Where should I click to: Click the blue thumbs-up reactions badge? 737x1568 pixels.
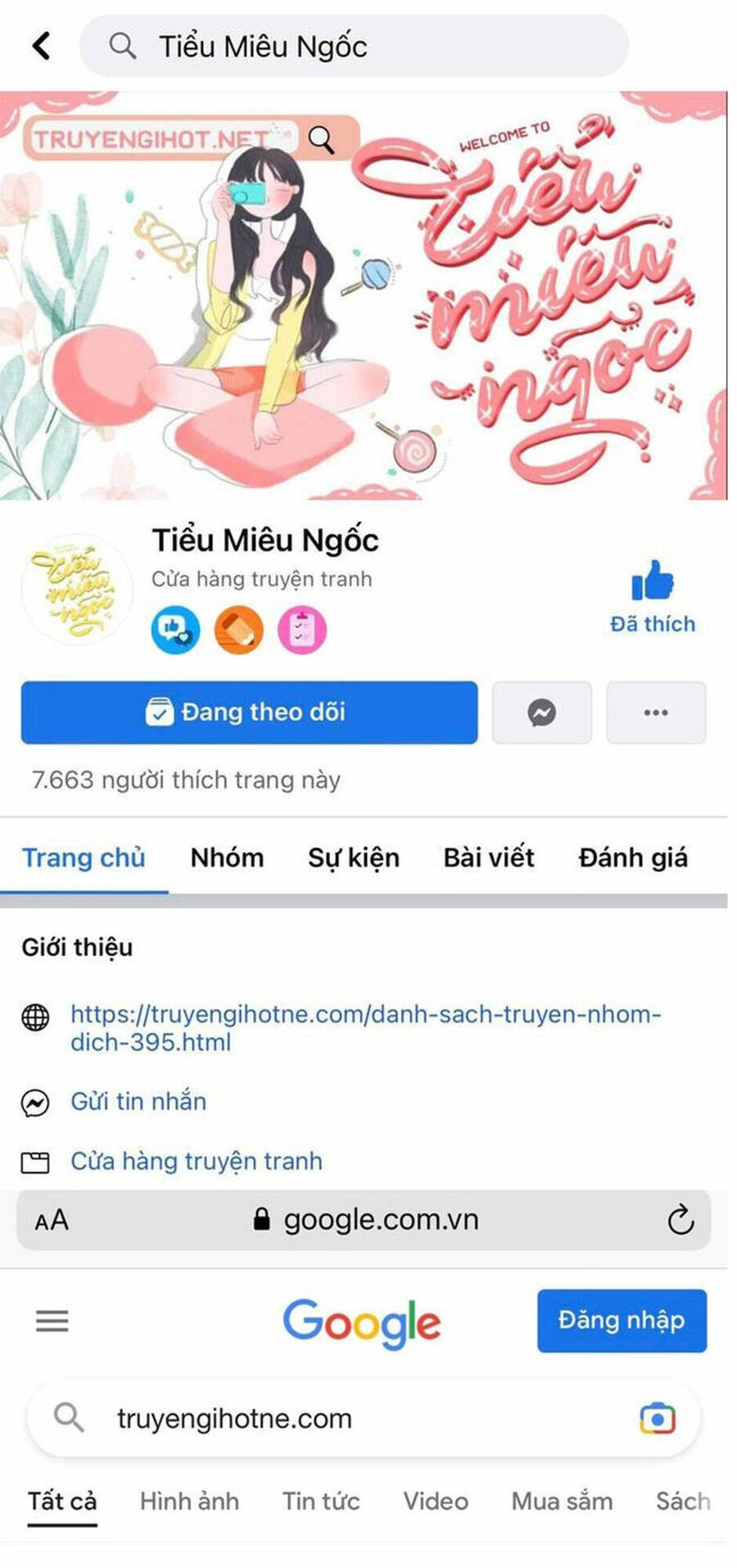point(174,629)
